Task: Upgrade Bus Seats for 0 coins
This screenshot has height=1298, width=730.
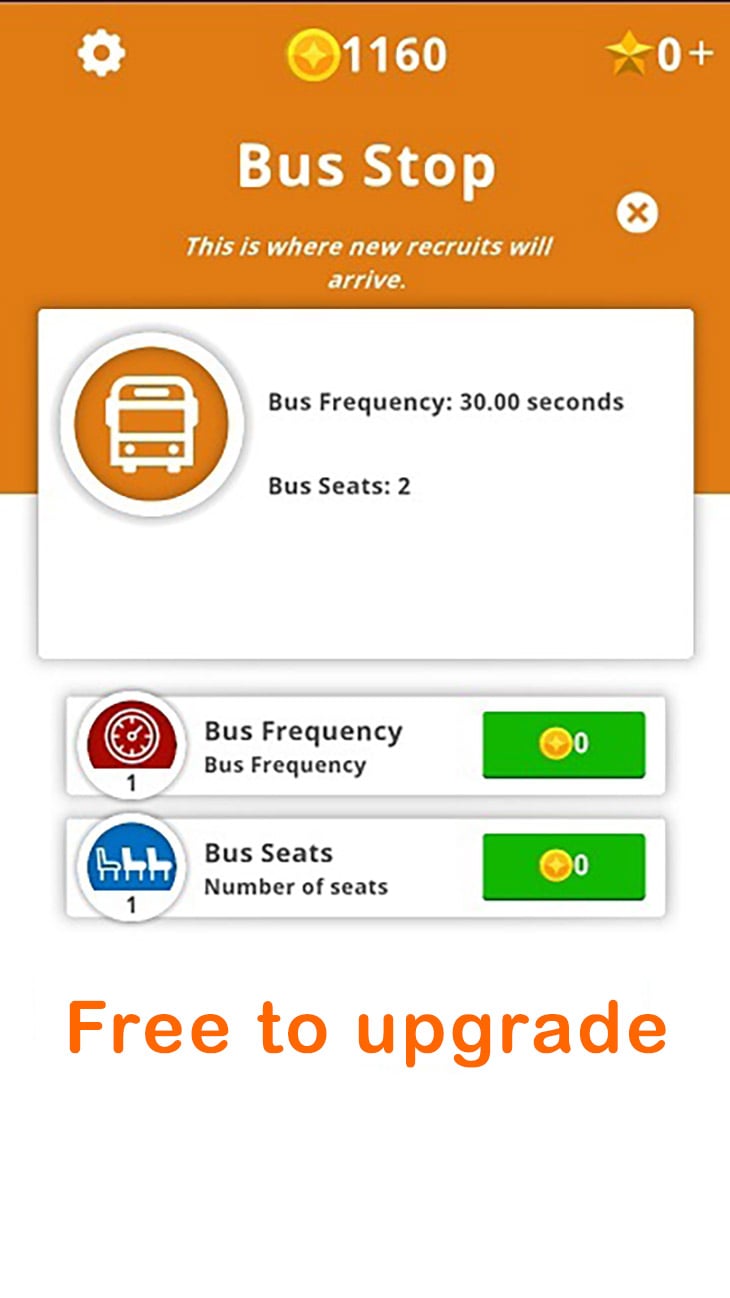Action: click(563, 866)
